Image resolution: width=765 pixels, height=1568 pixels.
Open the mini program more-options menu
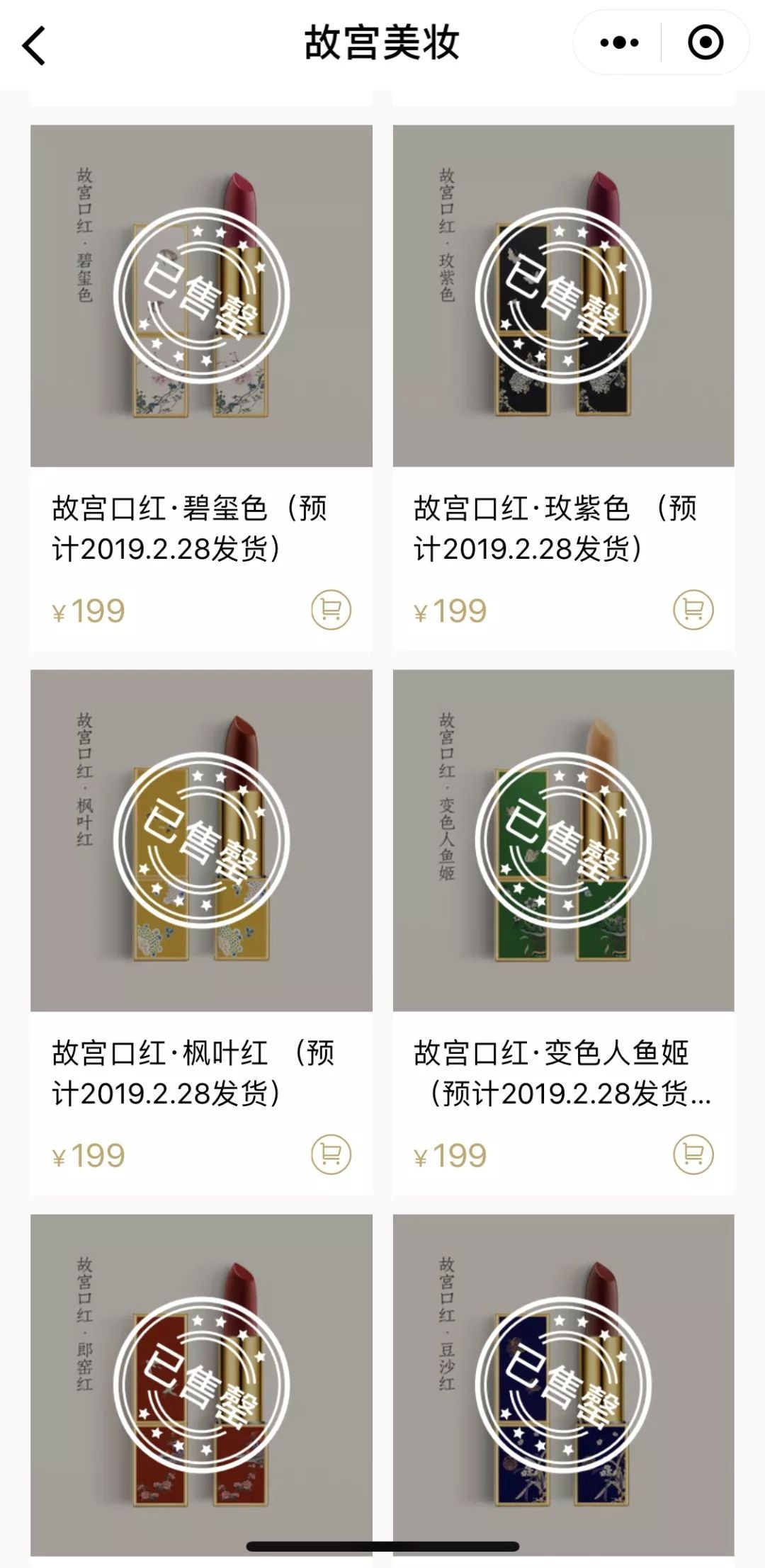pyautogui.click(x=618, y=43)
